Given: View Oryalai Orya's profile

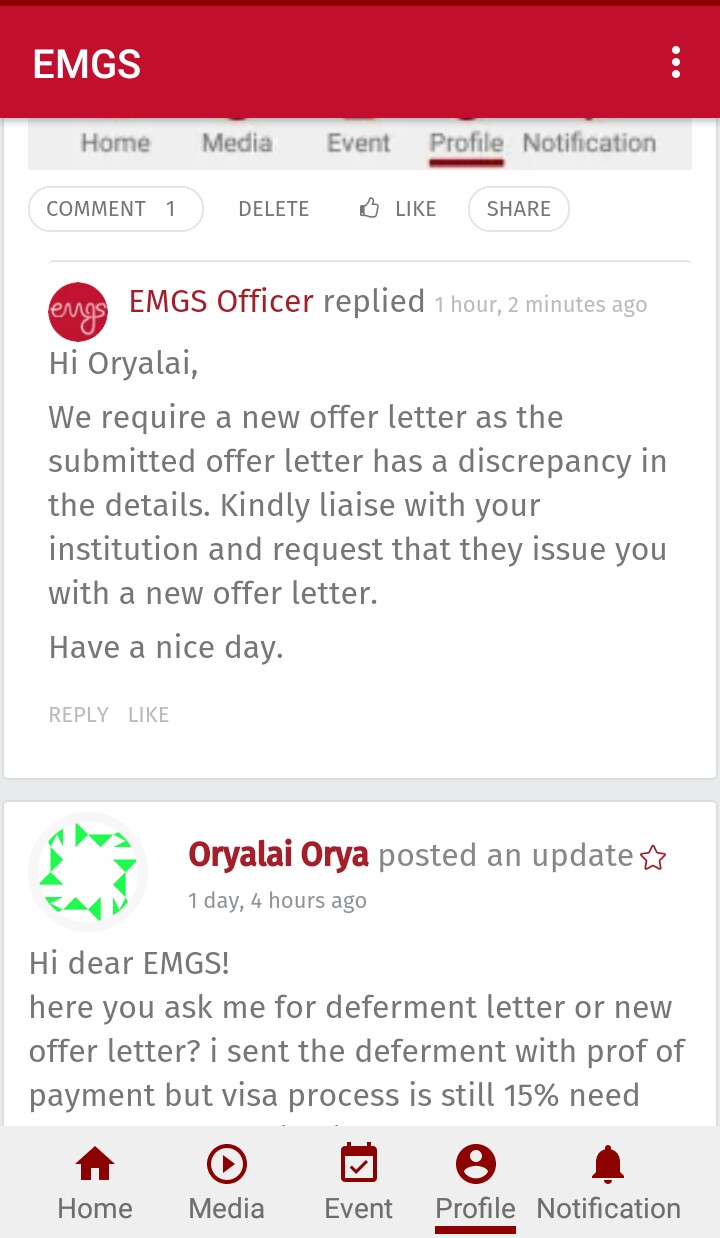Looking at the screenshot, I should click(278, 856).
